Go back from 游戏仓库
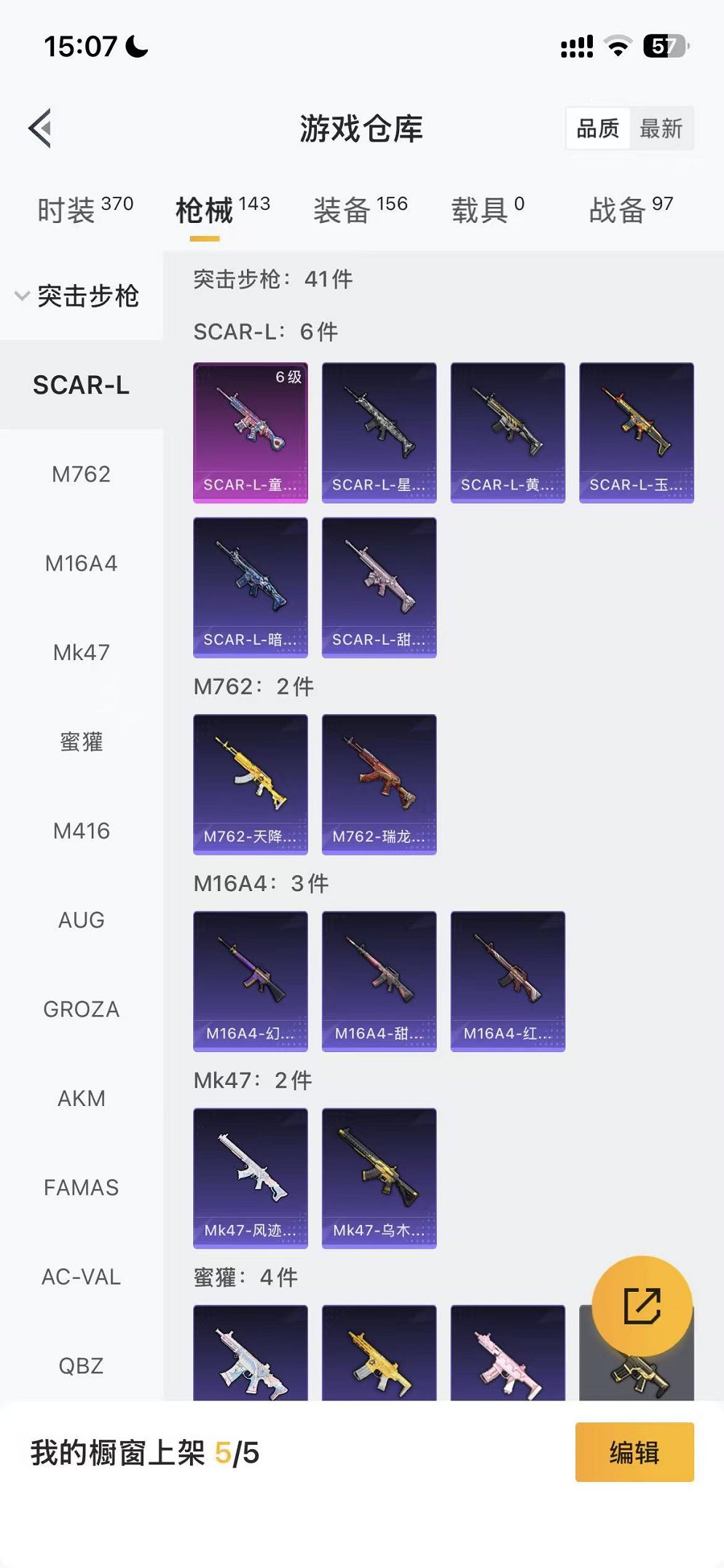Screen dimensions: 724x1568 (x=41, y=128)
